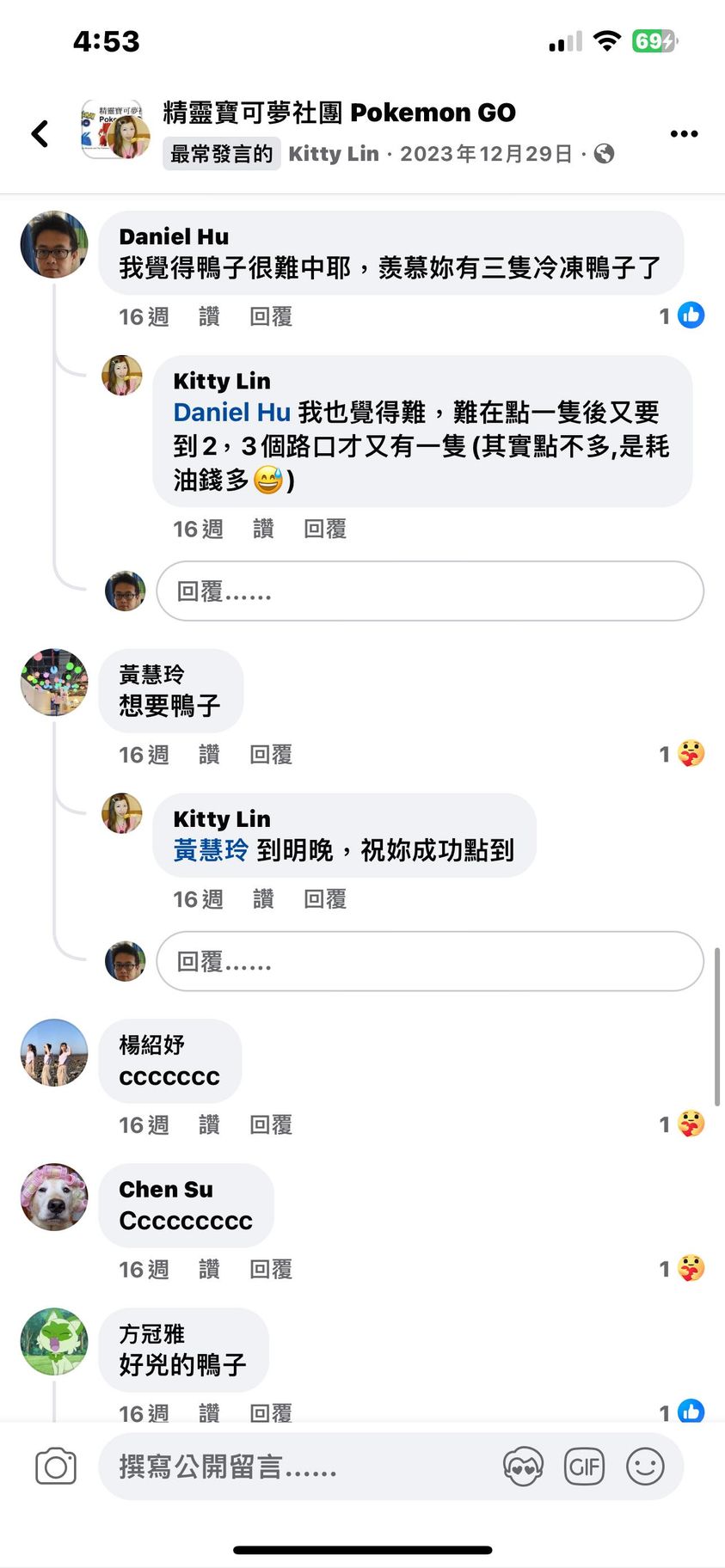Like Daniel Hu's comment

coord(209,316)
